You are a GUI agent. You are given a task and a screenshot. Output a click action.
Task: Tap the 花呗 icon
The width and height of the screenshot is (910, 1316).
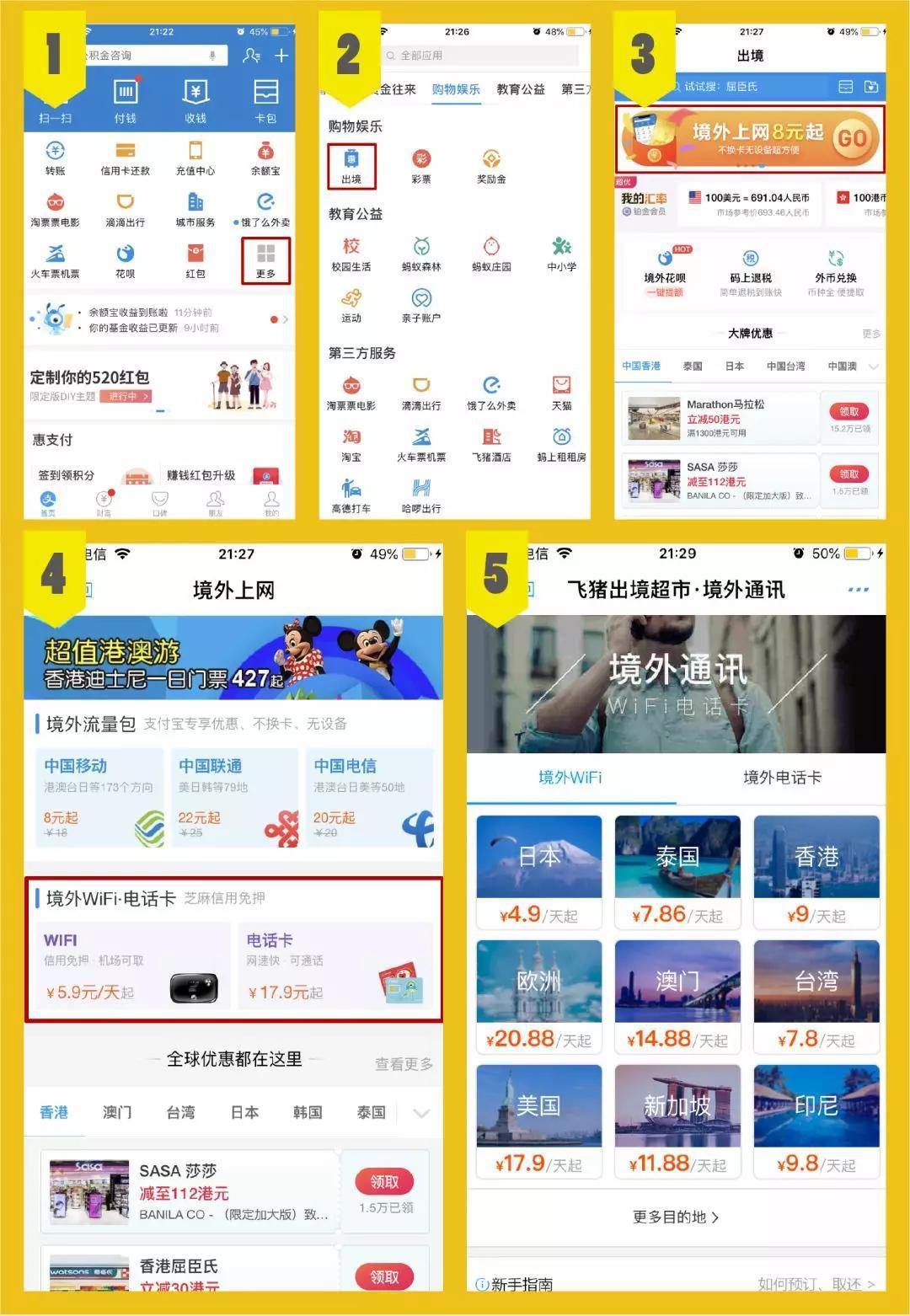(125, 261)
